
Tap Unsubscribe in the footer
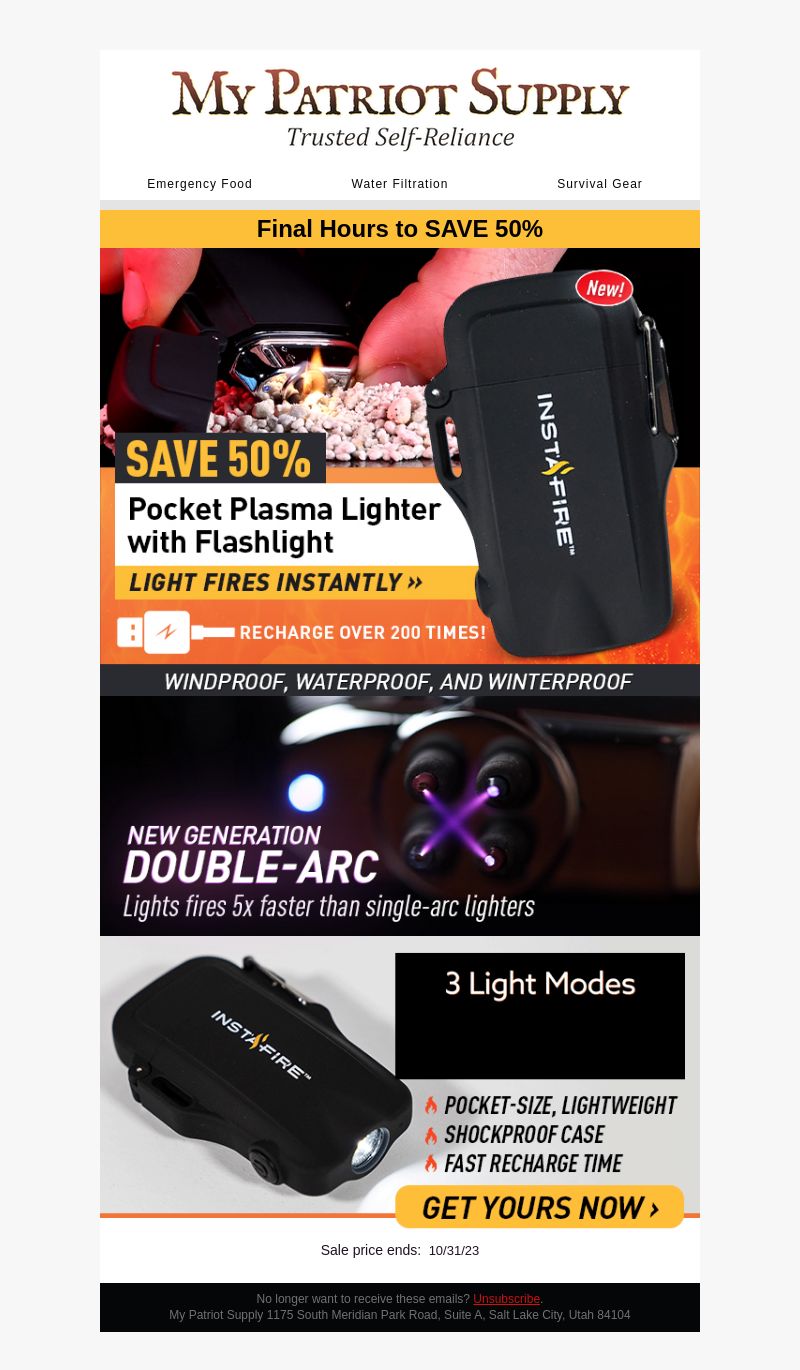[506, 1299]
